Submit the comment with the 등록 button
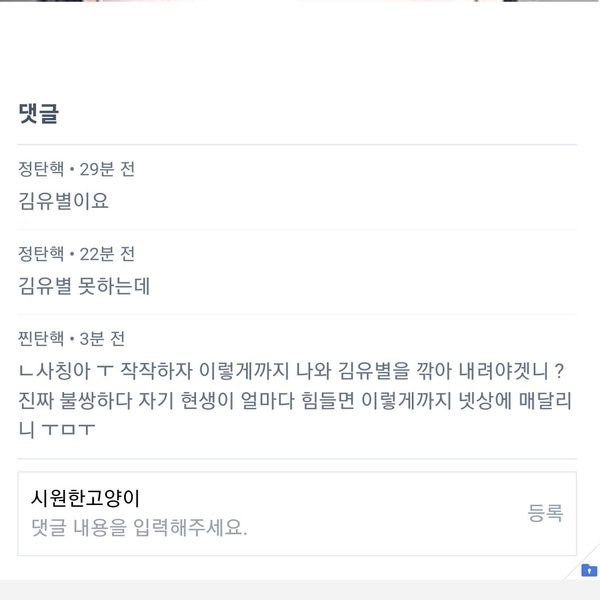The image size is (600, 600). click(x=545, y=513)
